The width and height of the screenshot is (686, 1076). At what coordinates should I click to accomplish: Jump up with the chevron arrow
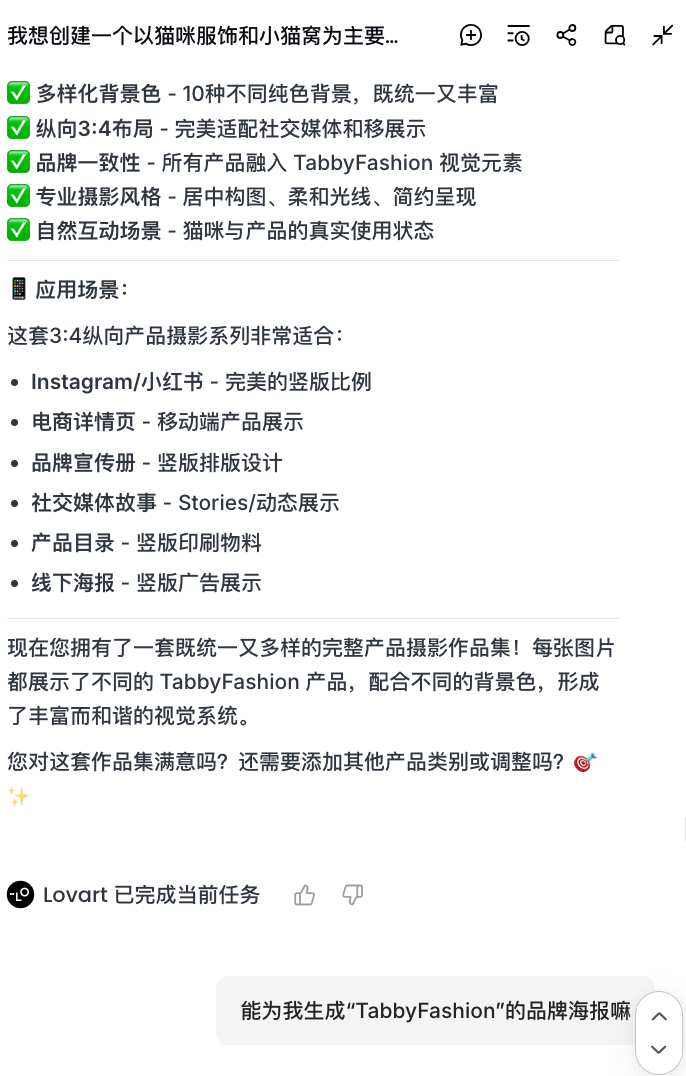[x=659, y=1016]
